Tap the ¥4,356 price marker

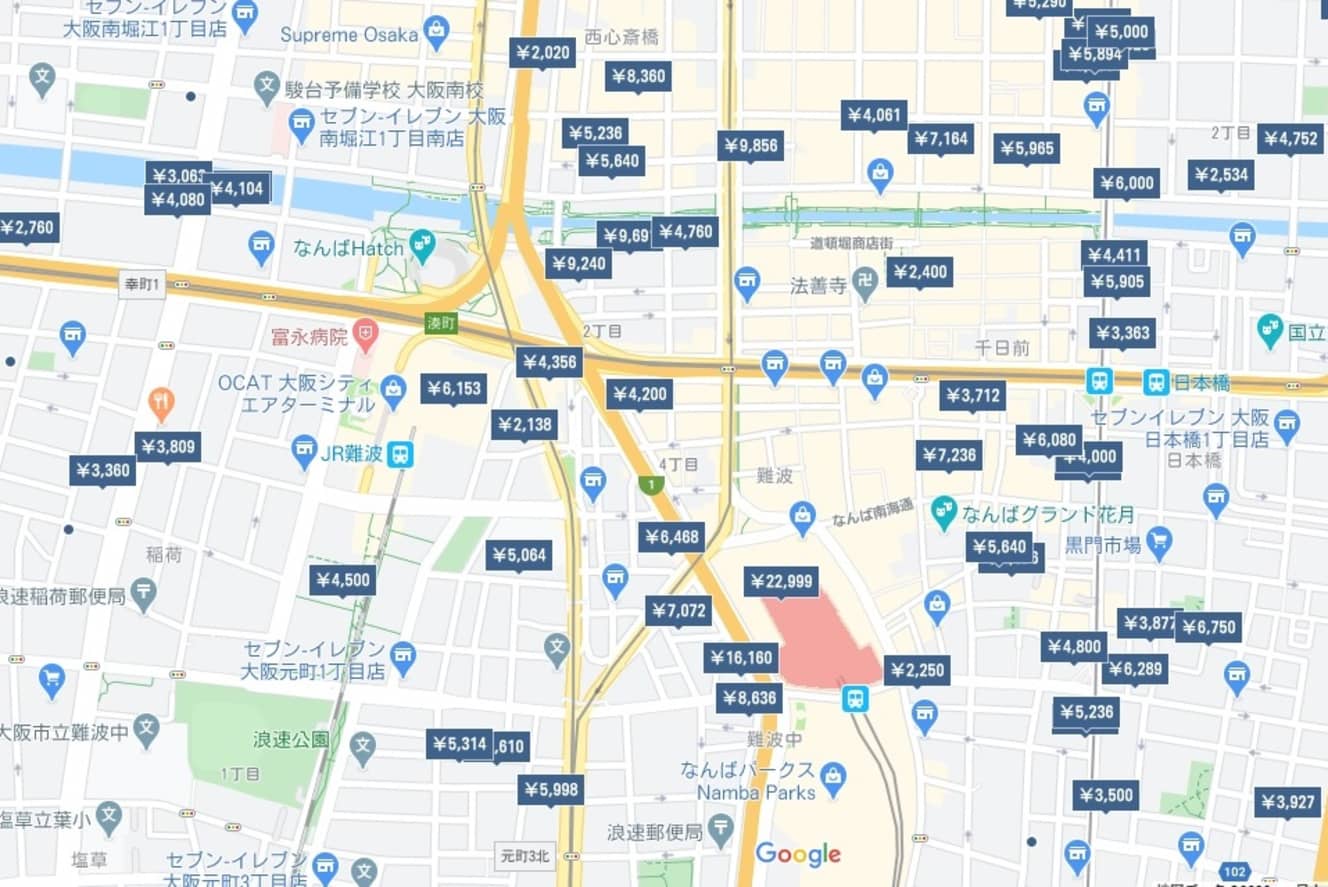[x=550, y=362]
